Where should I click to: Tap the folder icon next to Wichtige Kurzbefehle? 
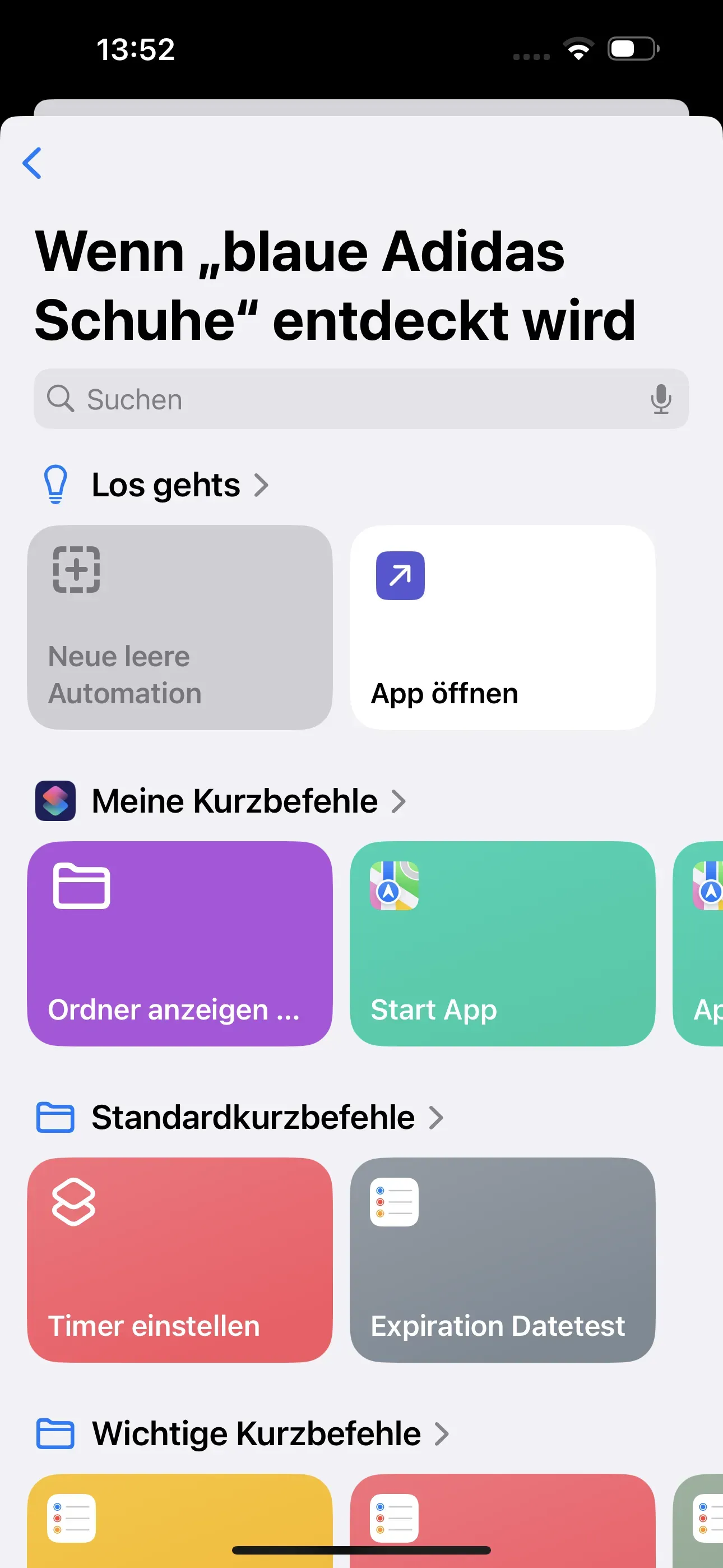point(55,1432)
